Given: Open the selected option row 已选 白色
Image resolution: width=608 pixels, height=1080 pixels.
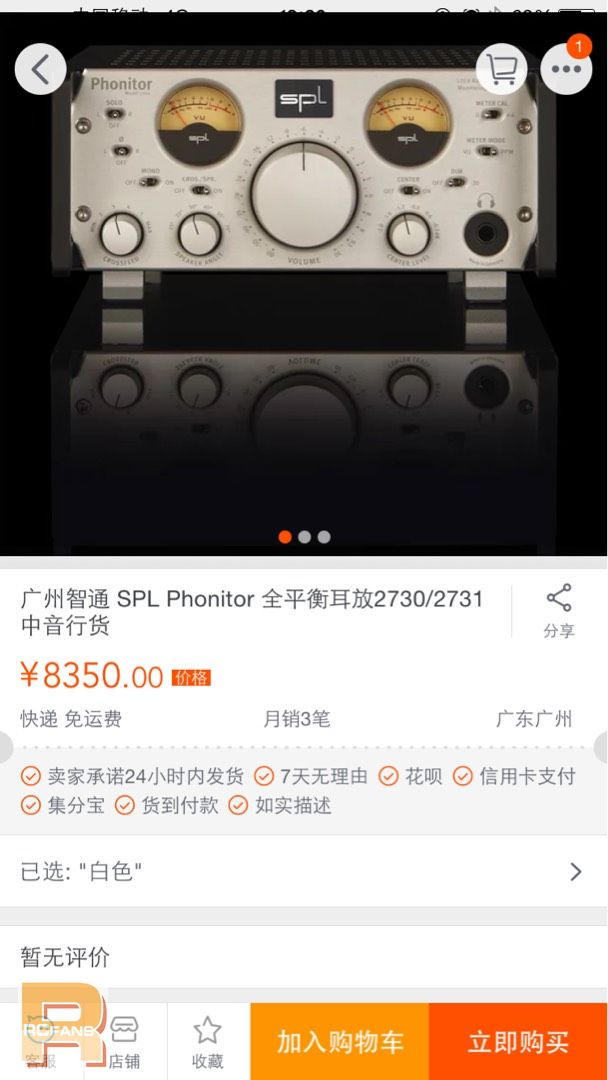Looking at the screenshot, I should tap(304, 871).
